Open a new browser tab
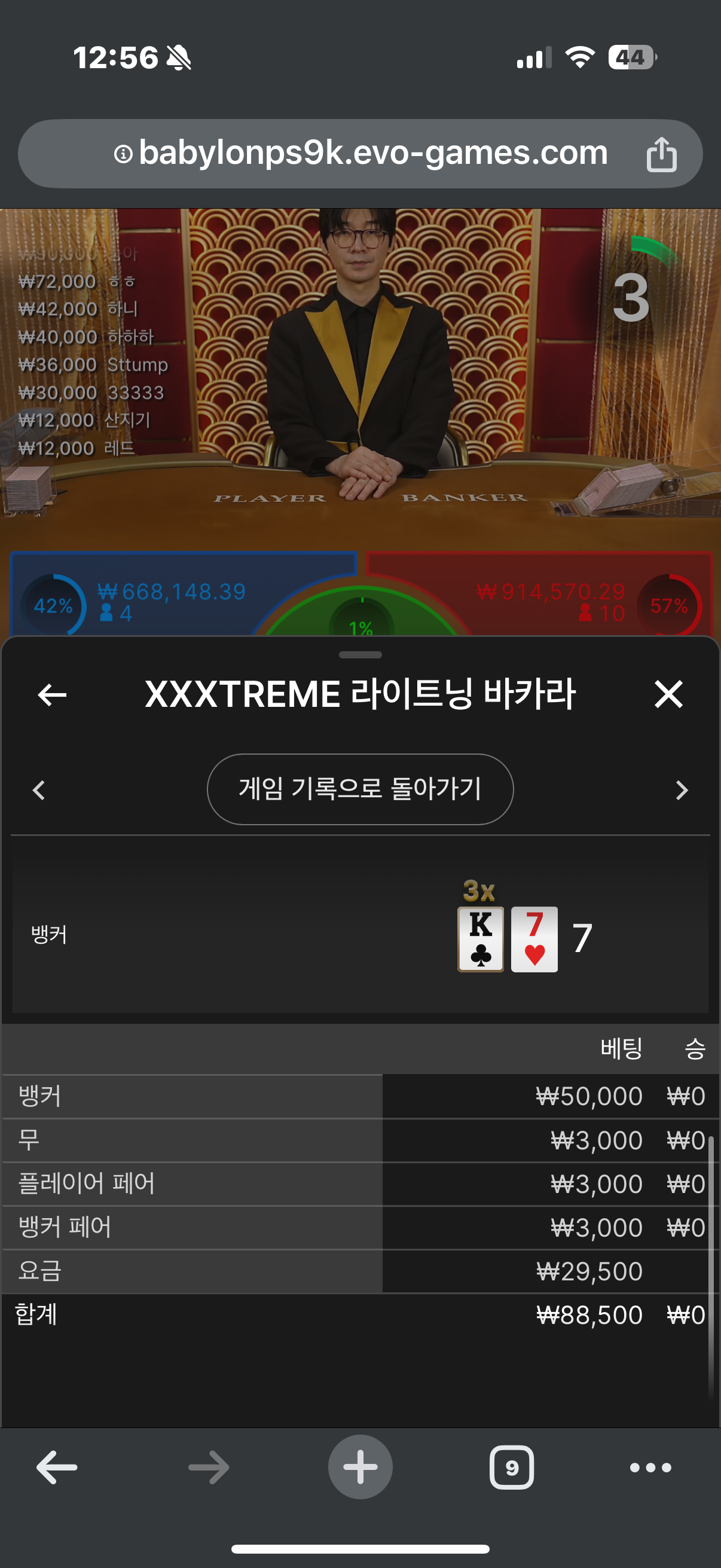The image size is (721, 1568). (360, 1467)
